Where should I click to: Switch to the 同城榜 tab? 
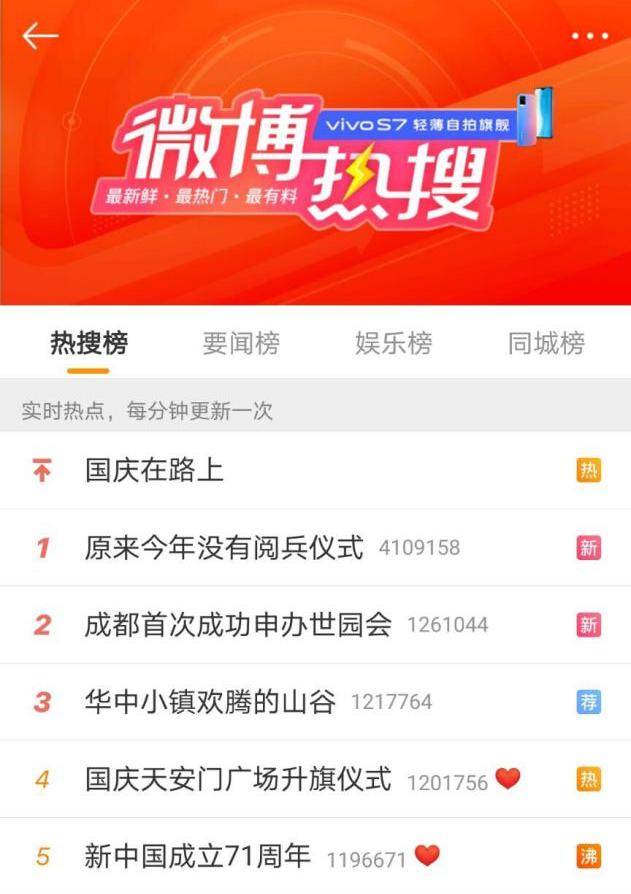point(545,344)
